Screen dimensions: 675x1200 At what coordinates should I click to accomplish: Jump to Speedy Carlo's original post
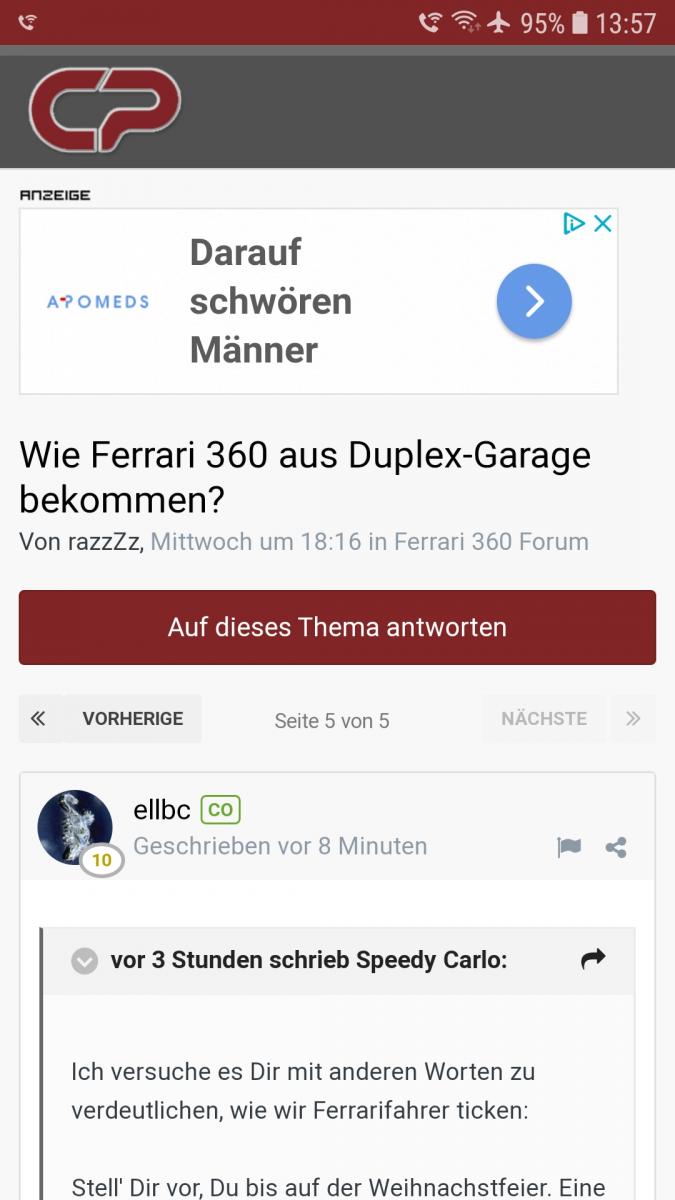point(593,960)
